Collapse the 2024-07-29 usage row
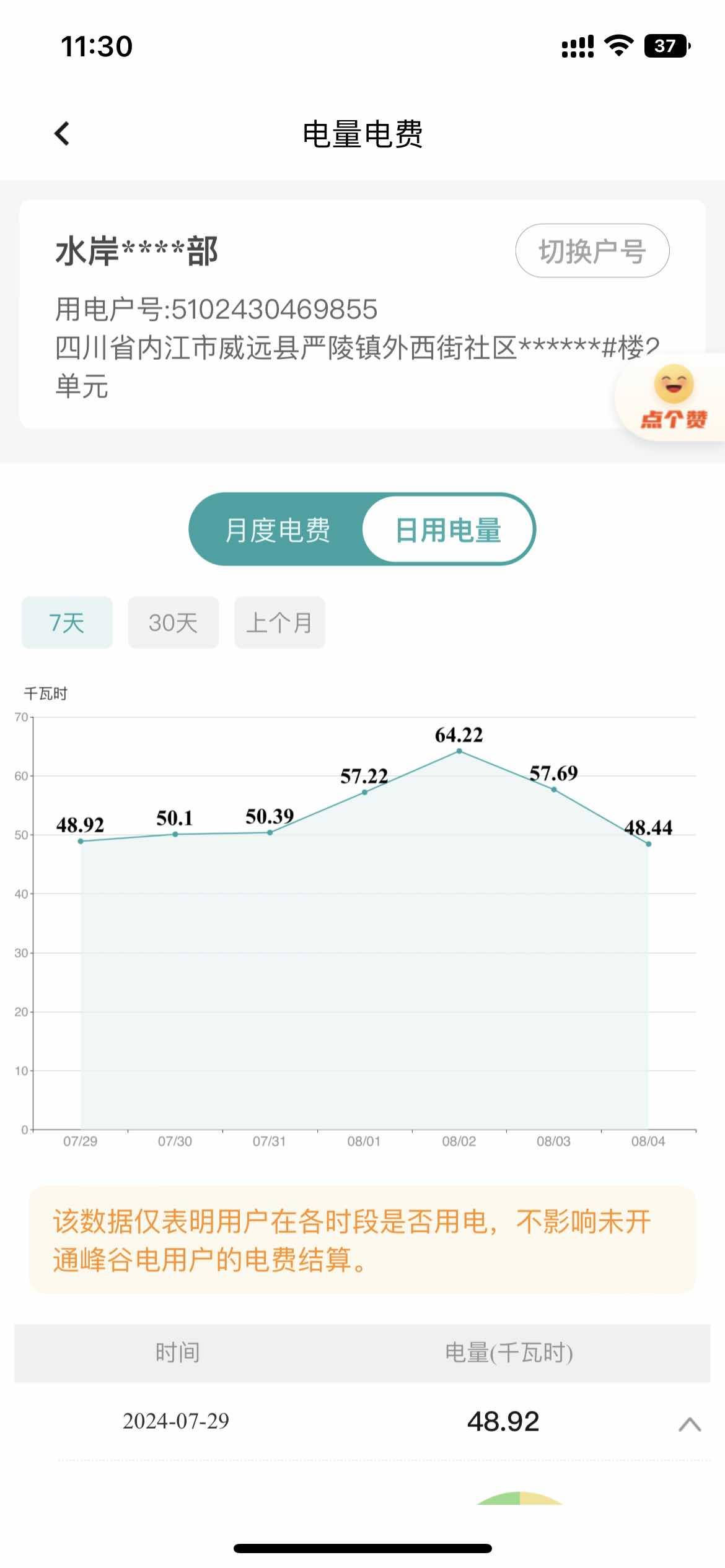 point(689,1424)
